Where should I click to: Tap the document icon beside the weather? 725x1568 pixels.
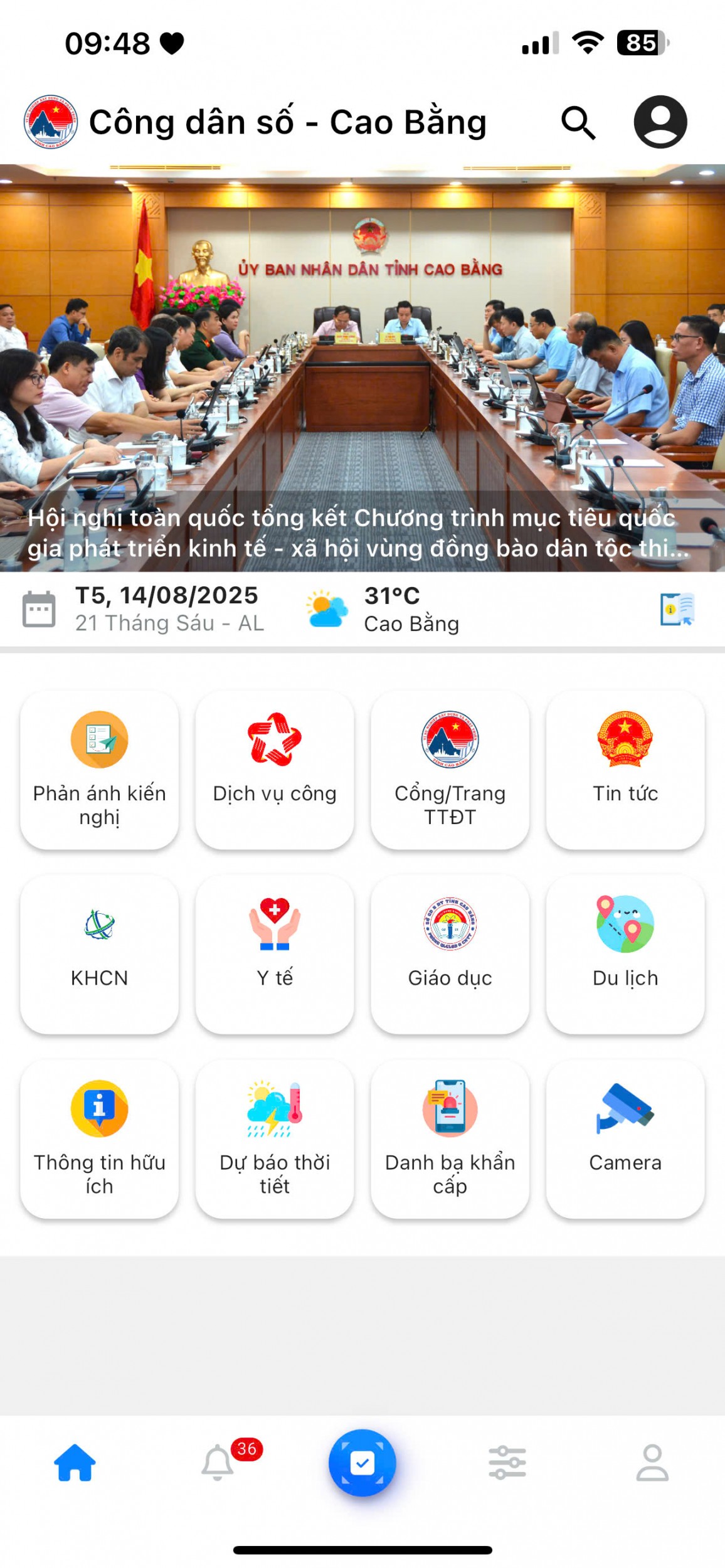click(x=677, y=608)
